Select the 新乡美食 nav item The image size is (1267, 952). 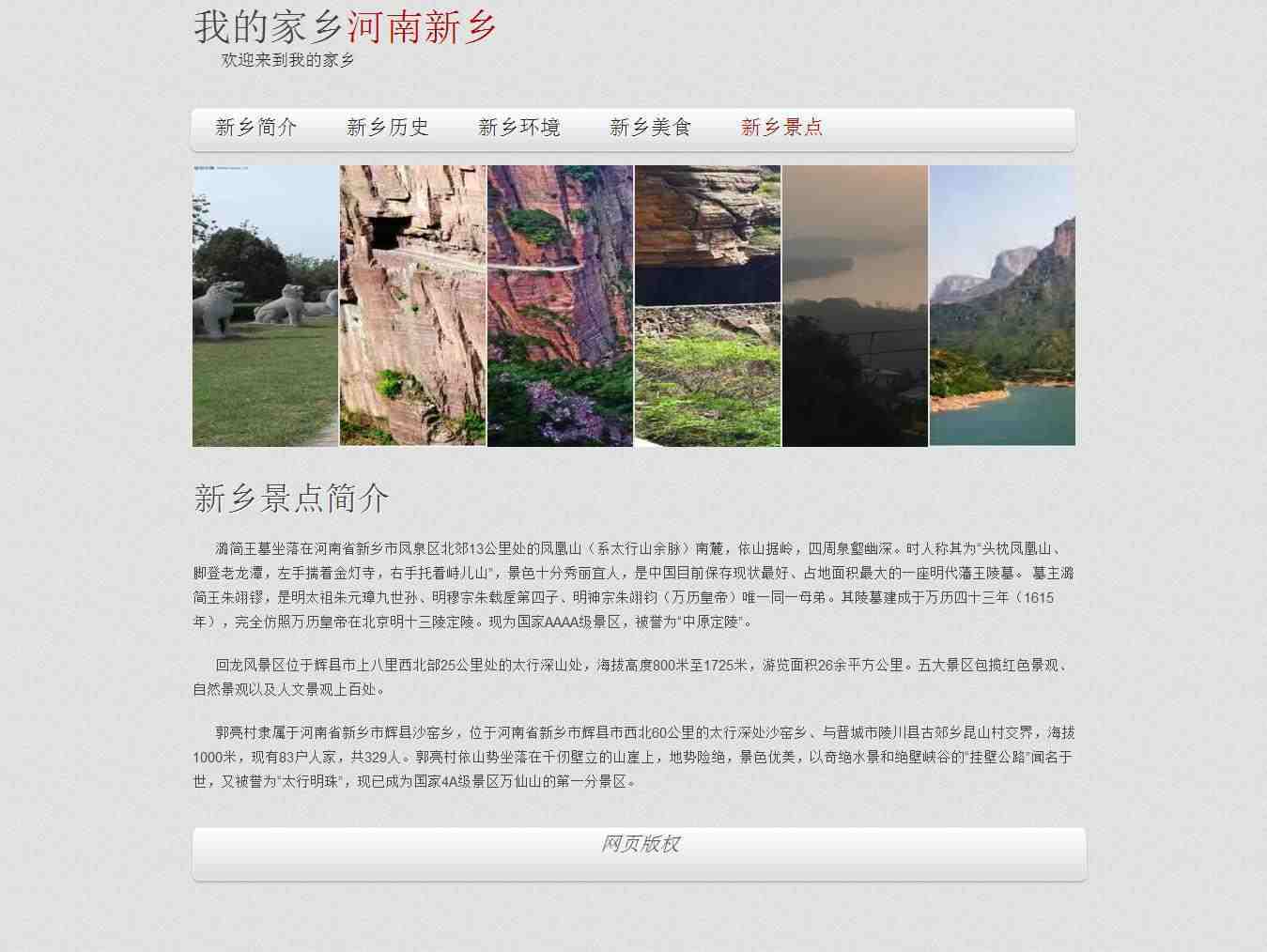click(650, 128)
